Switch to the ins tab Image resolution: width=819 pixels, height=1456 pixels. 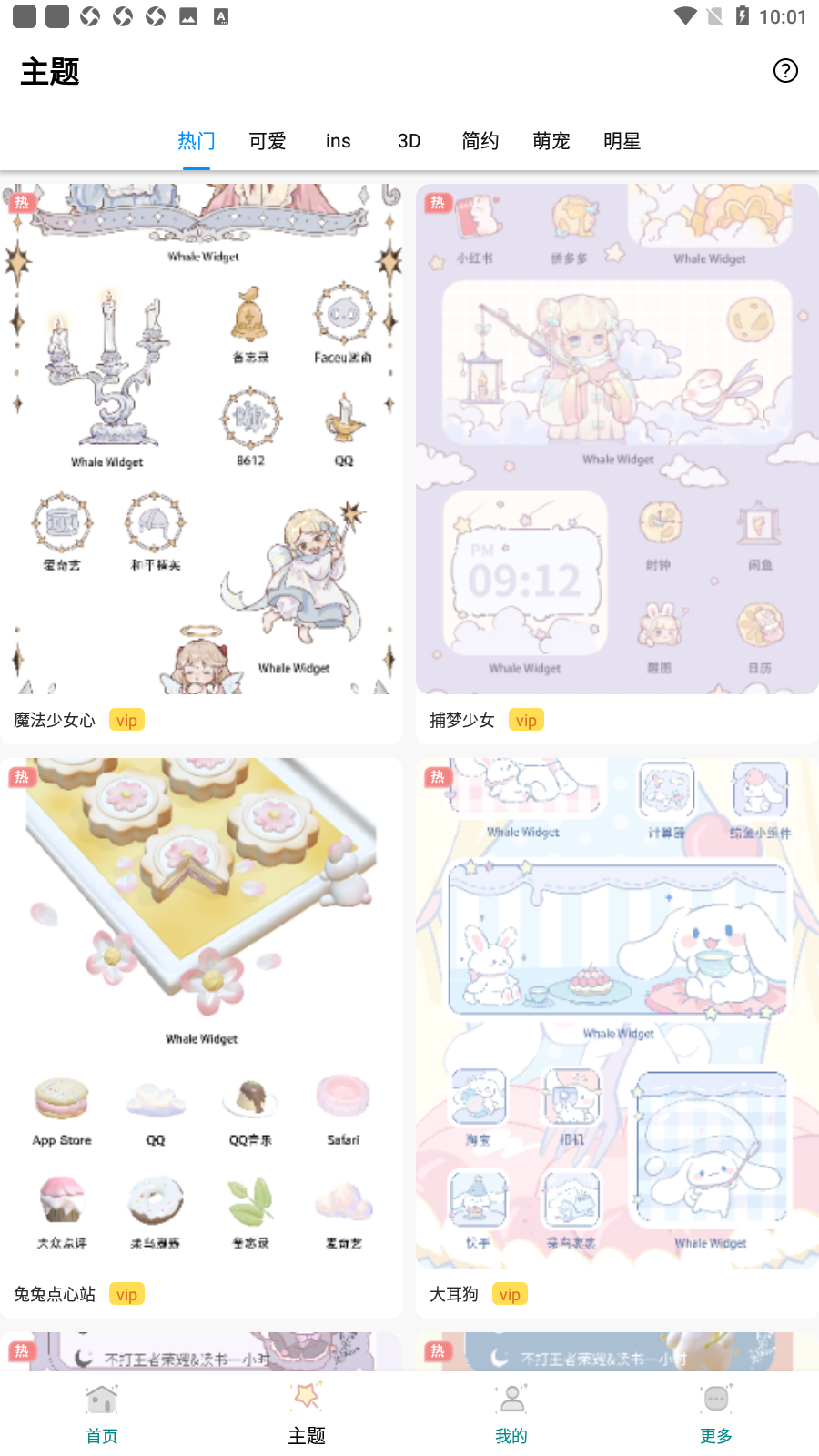(x=339, y=141)
